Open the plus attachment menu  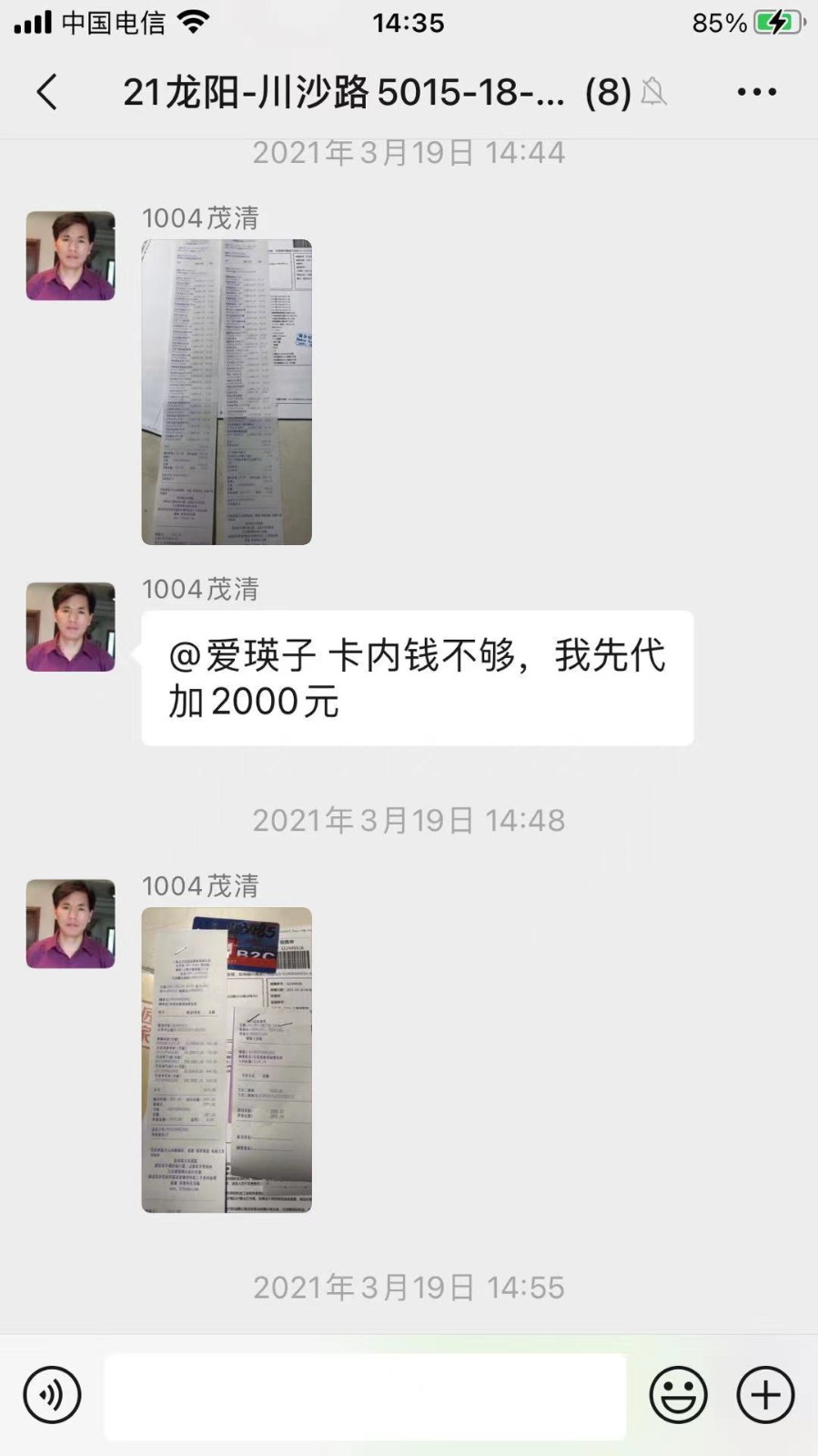click(x=765, y=1394)
